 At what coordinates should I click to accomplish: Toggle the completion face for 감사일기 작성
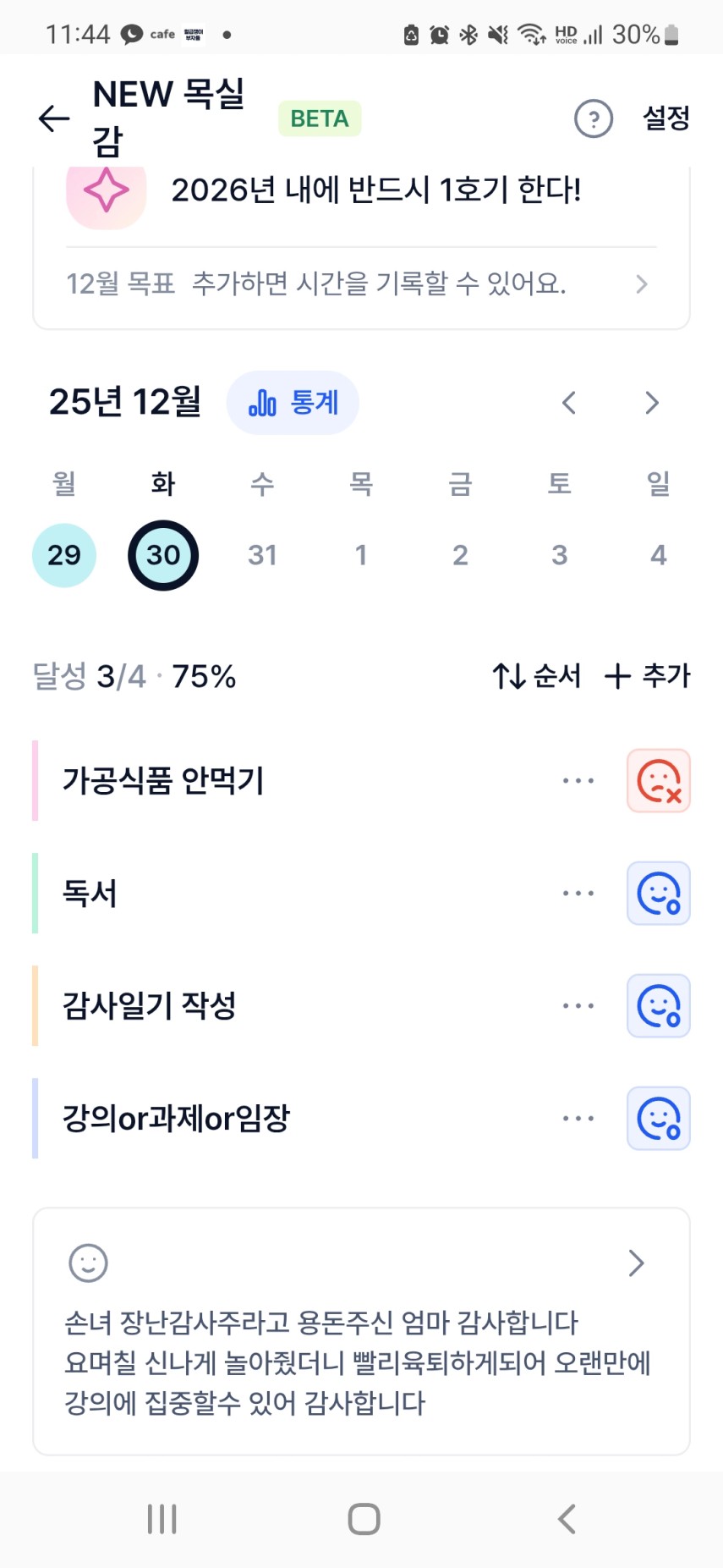click(x=659, y=1006)
